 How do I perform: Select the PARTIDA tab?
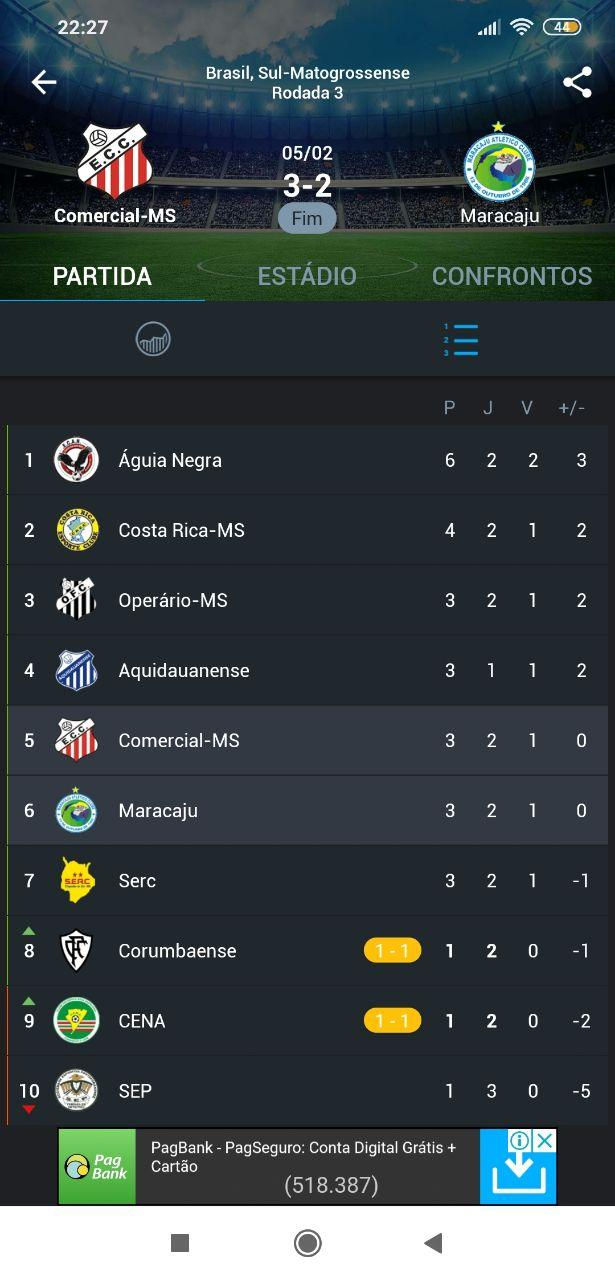102,276
